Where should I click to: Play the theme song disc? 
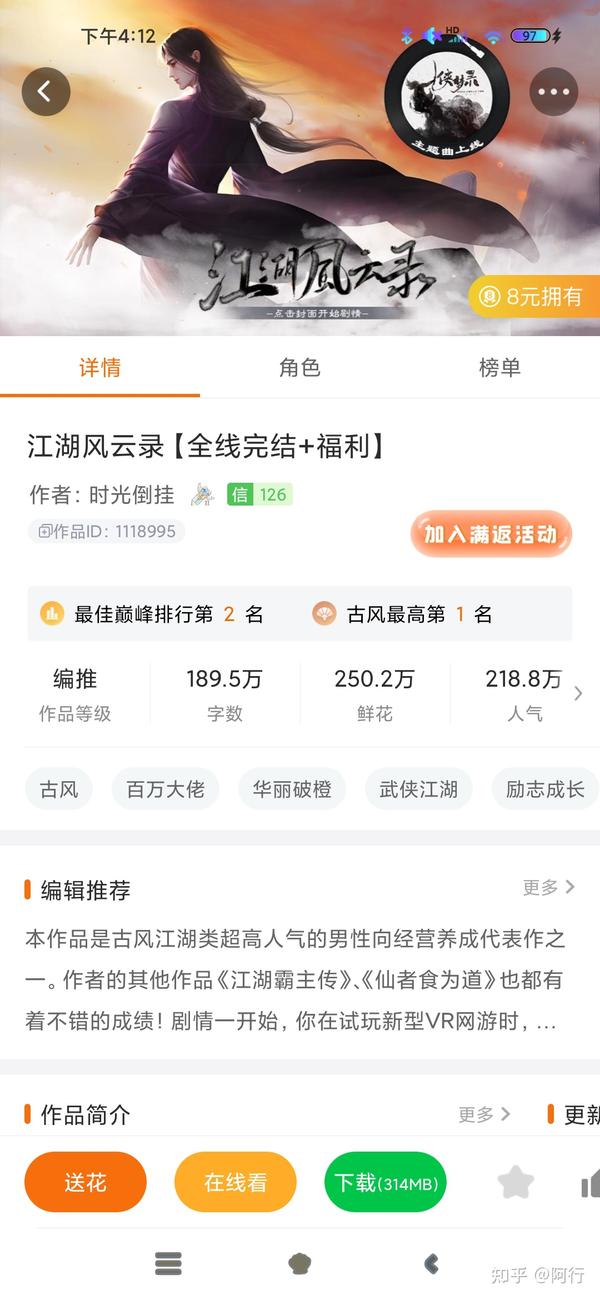click(x=447, y=93)
